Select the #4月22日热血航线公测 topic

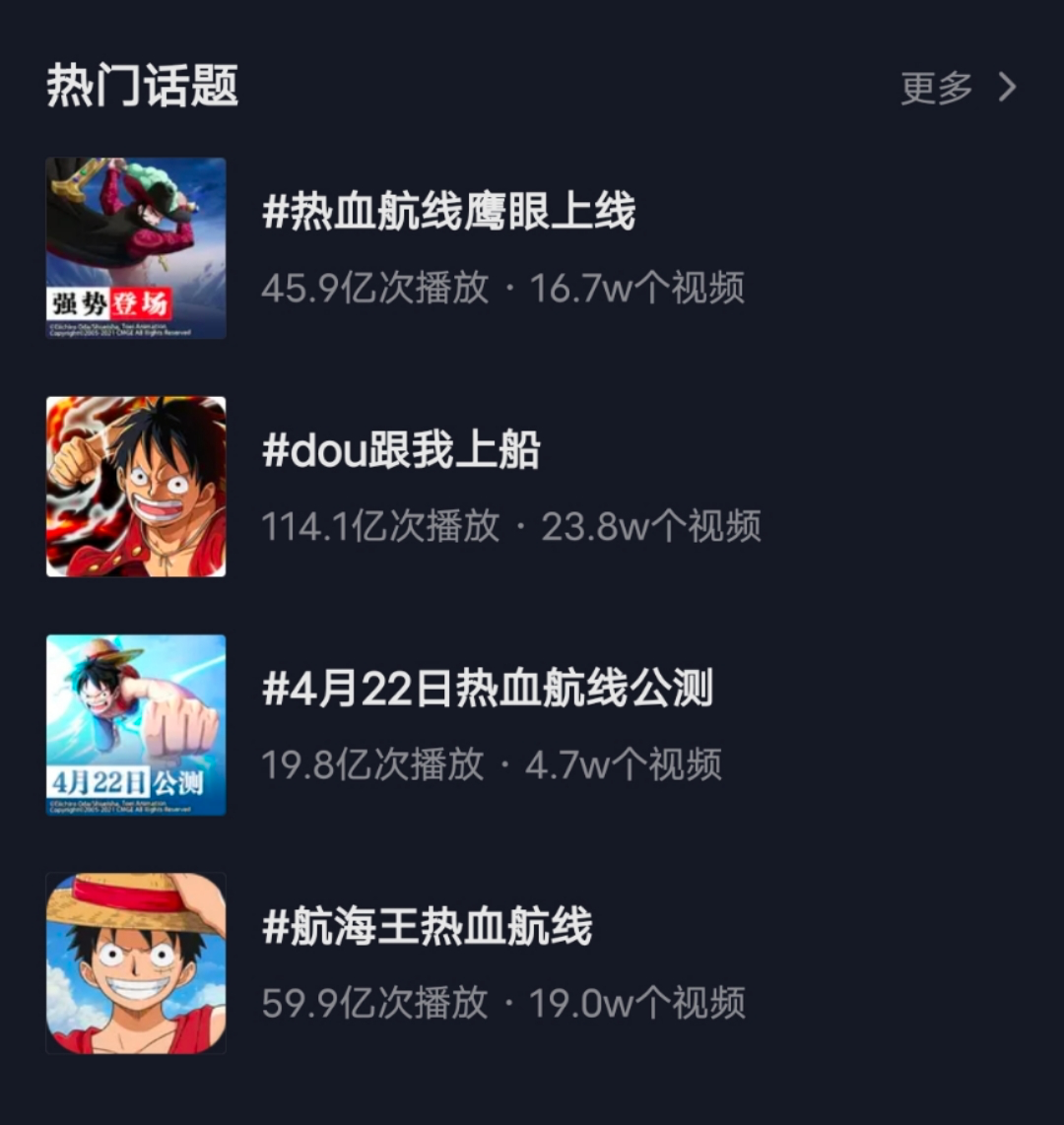pos(488,690)
